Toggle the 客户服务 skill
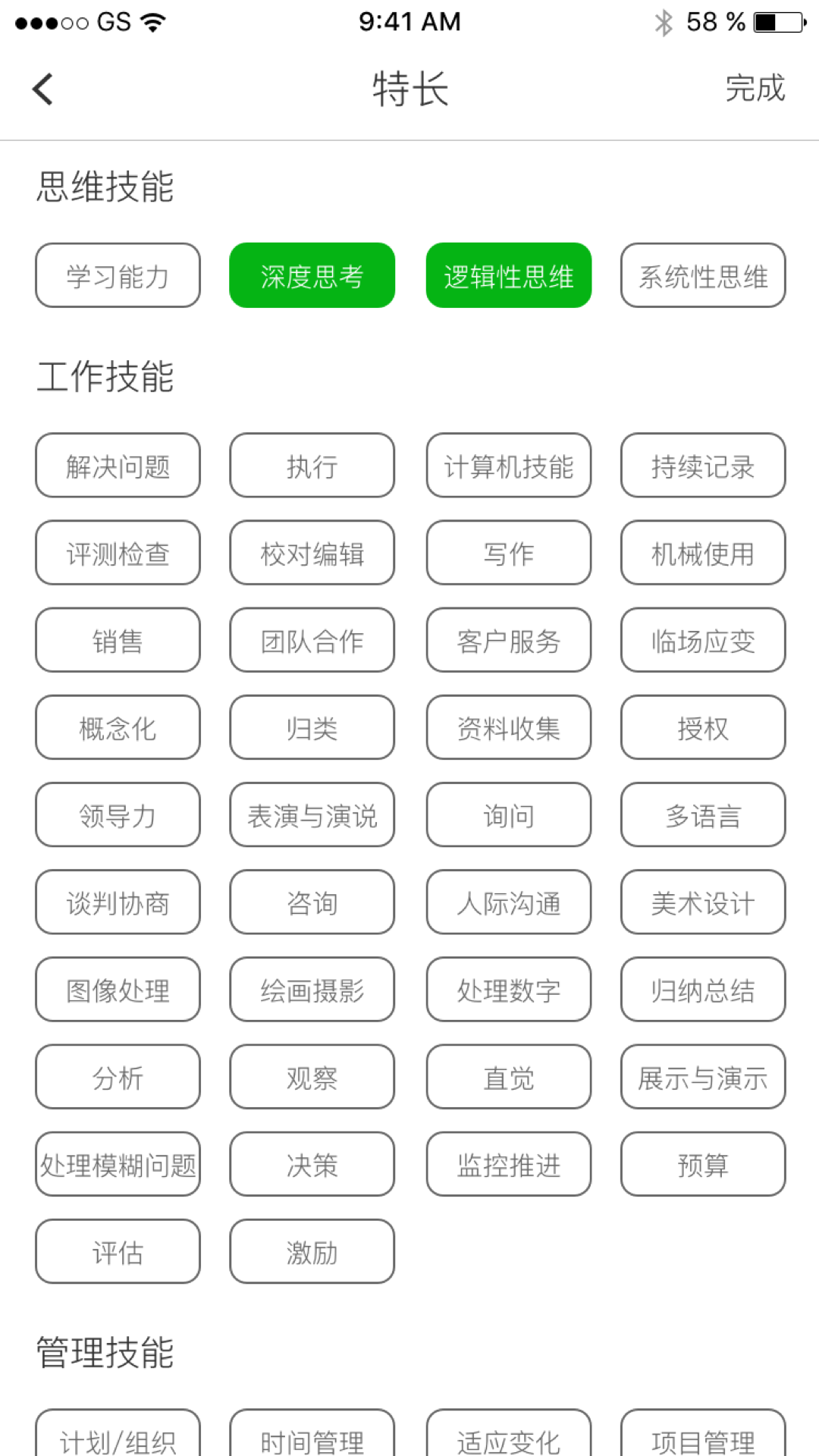Screen dimensions: 819x1456 point(507,640)
